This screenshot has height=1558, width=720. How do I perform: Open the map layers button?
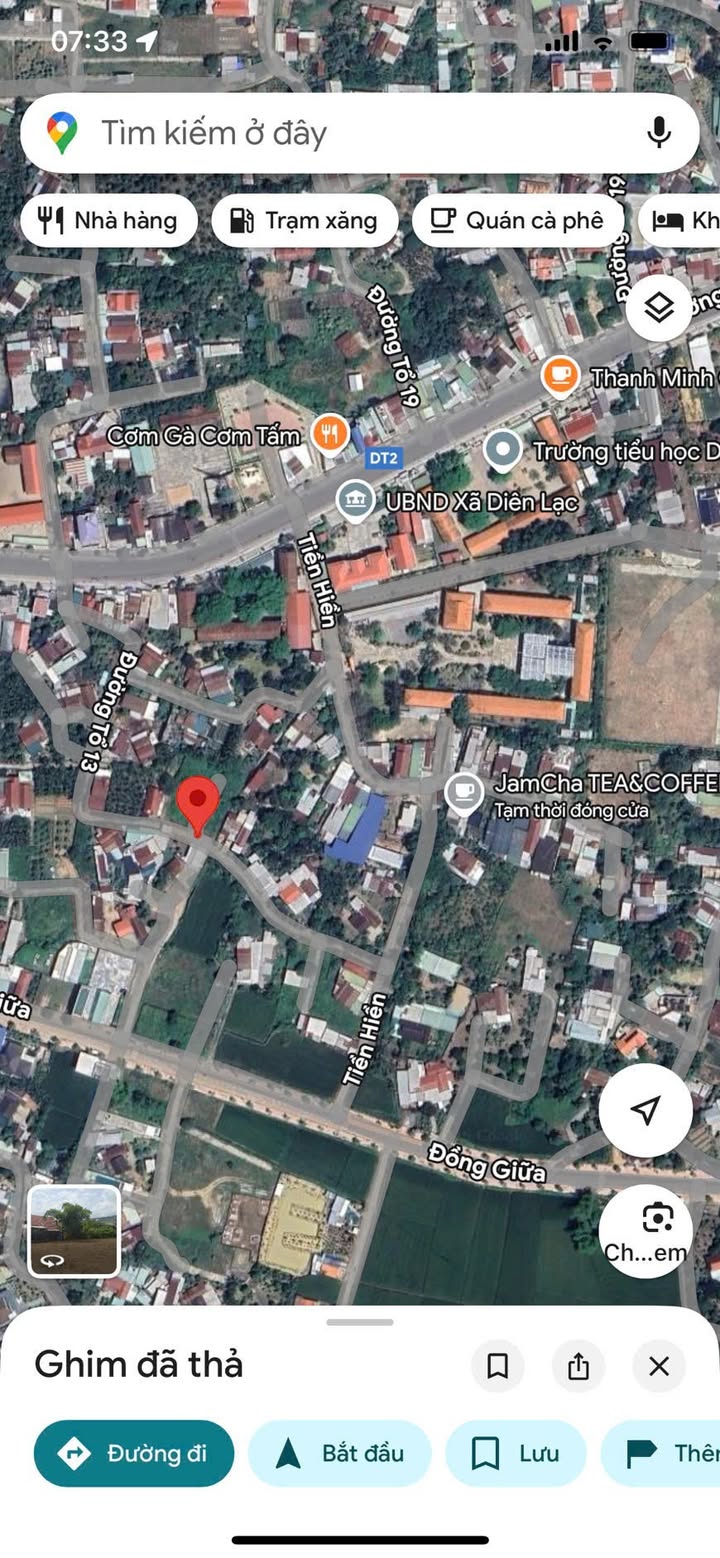[659, 308]
